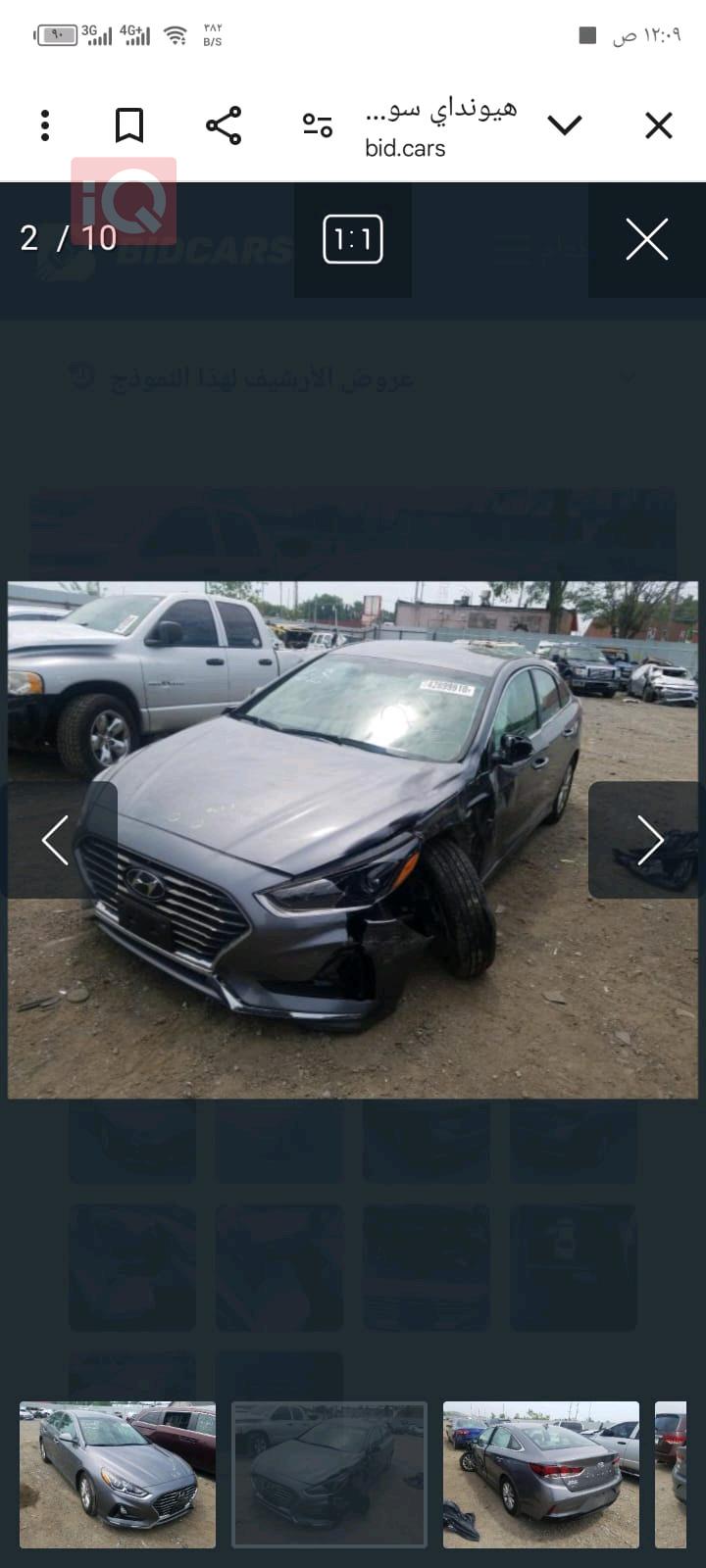The height and width of the screenshot is (1568, 706).
Task: Select the highlighted second thumbnail
Action: point(329,1475)
